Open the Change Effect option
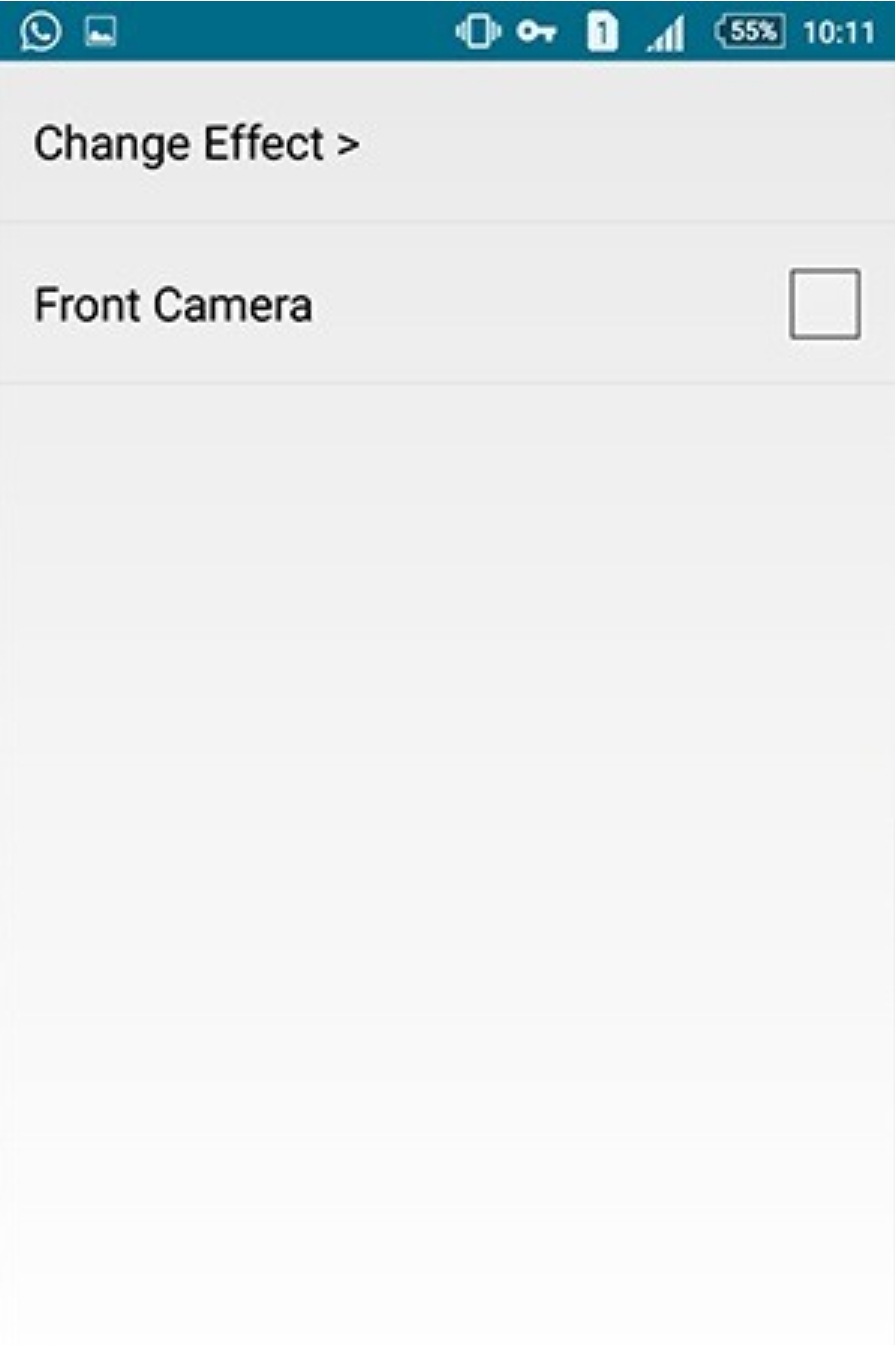The image size is (895, 1345). pyautogui.click(x=447, y=143)
